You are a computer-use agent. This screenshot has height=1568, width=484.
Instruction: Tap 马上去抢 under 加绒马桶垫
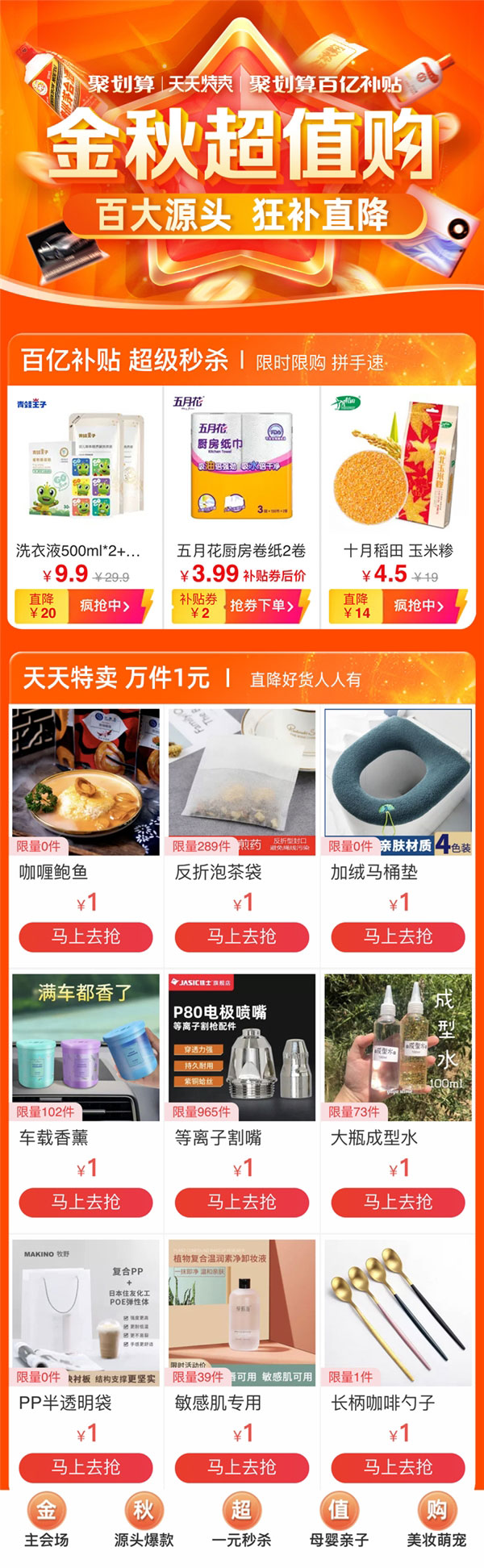(x=398, y=936)
